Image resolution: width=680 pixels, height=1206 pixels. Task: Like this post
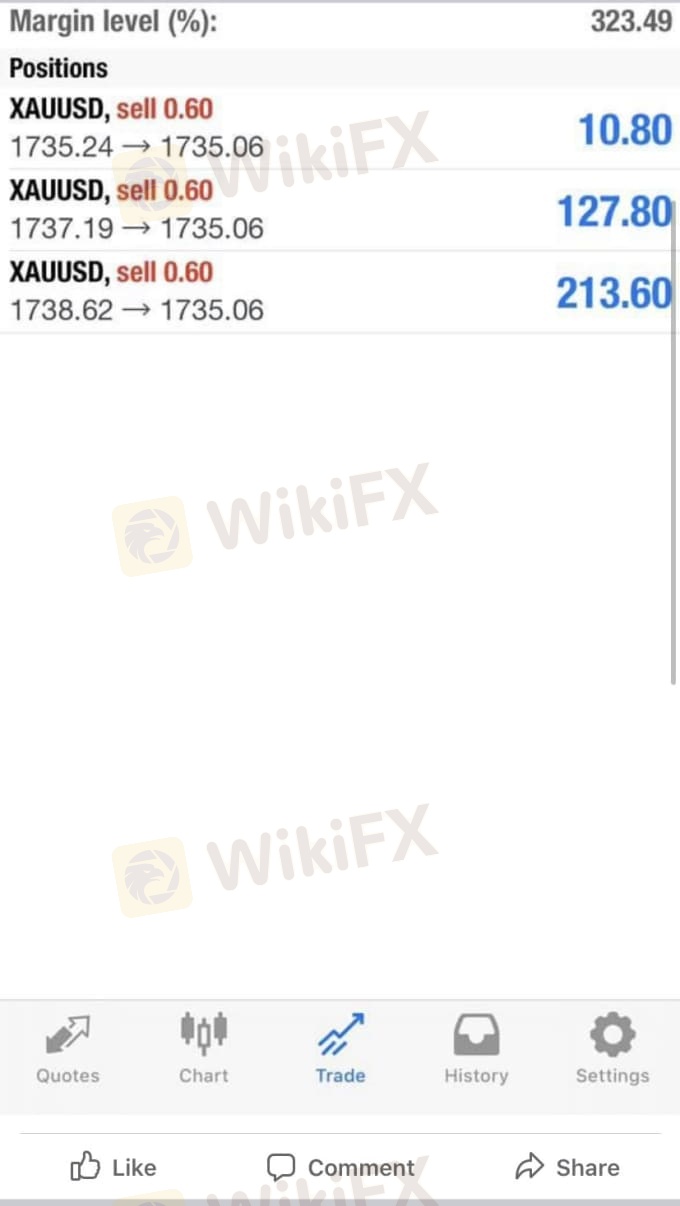pos(113,1167)
